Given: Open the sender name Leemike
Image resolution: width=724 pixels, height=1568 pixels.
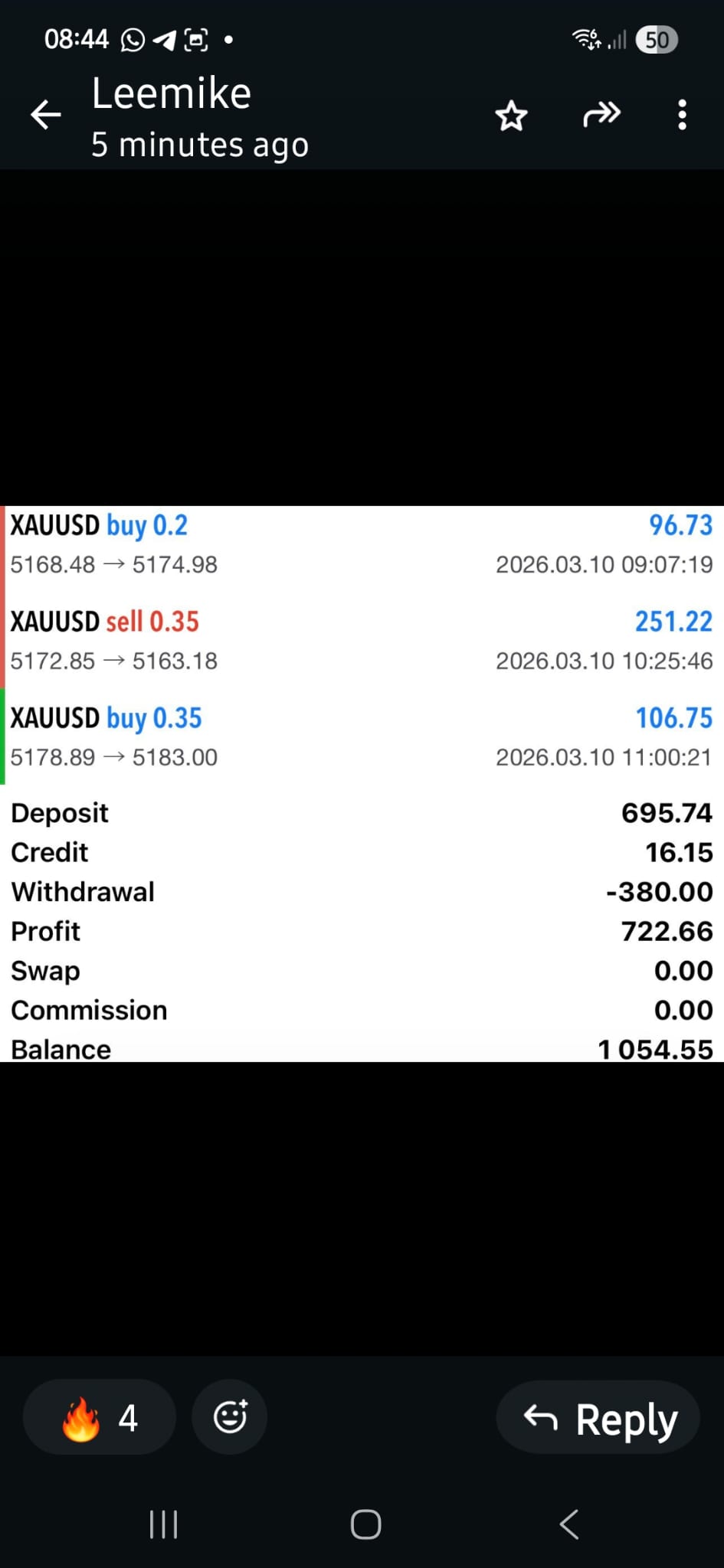Looking at the screenshot, I should tap(172, 93).
